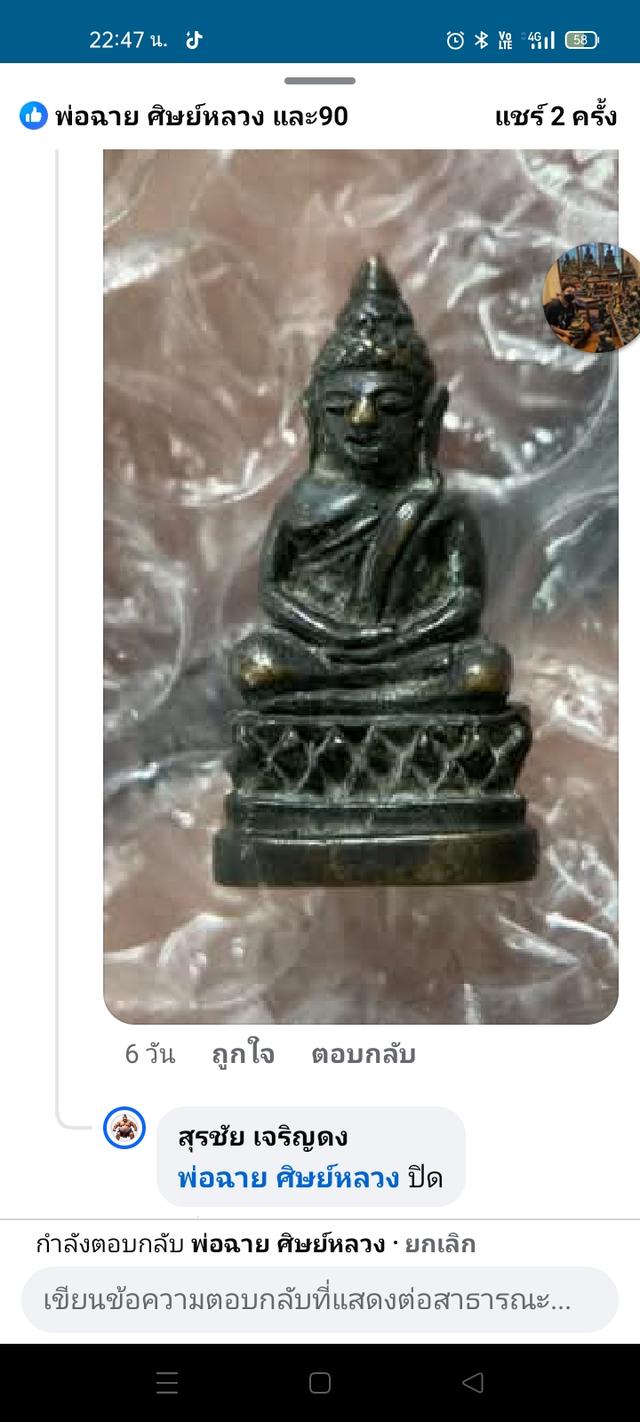Reply to the comment with ตอบกลับ
The image size is (640, 1422).
point(363,1054)
